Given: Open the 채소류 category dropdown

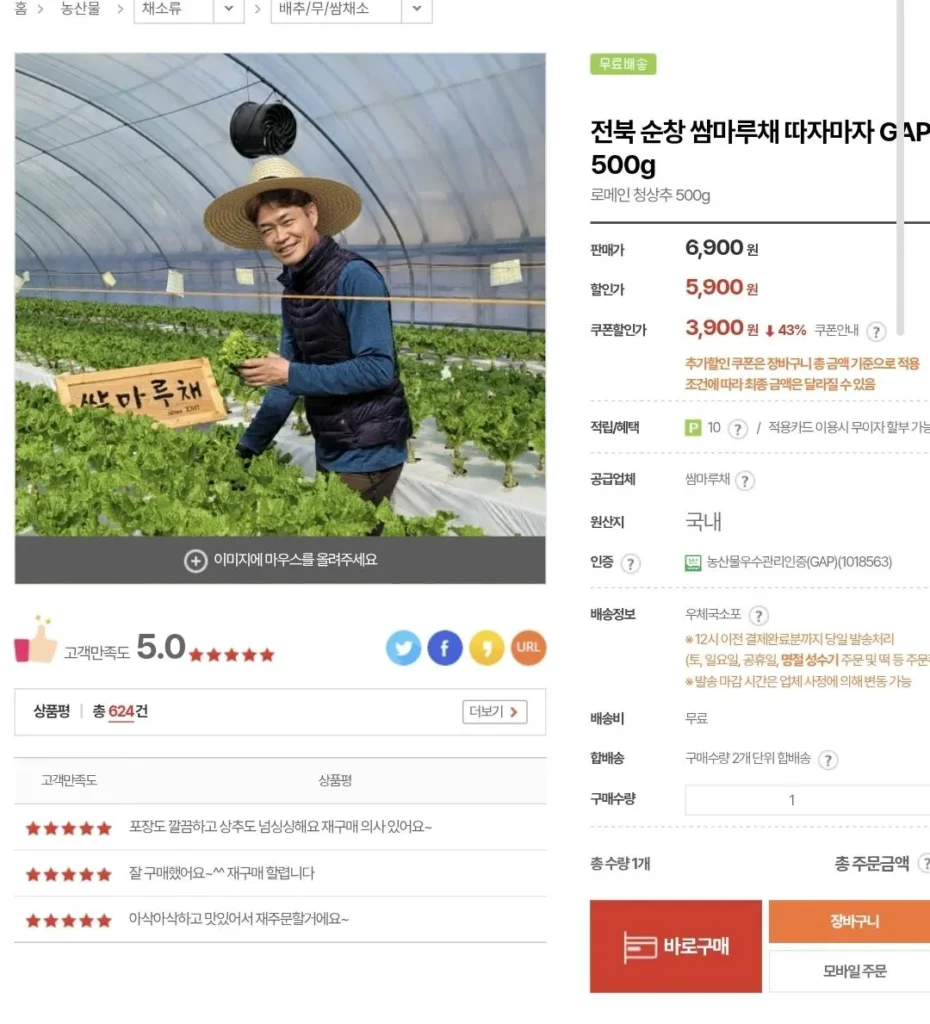Looking at the screenshot, I should coord(227,11).
